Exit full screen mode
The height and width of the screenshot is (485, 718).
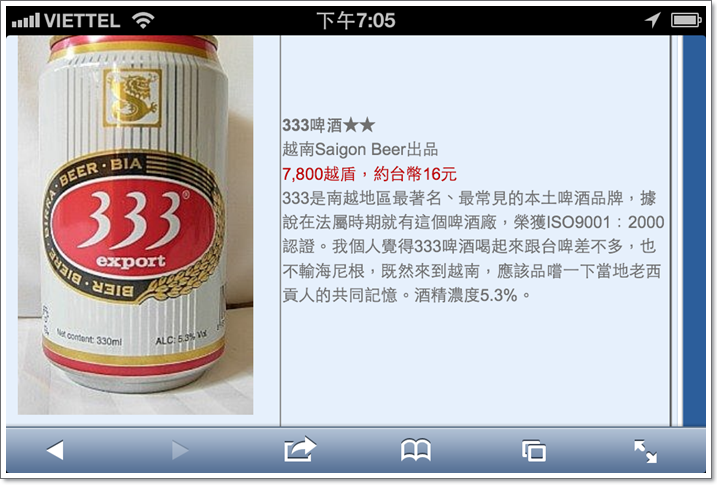click(x=646, y=451)
